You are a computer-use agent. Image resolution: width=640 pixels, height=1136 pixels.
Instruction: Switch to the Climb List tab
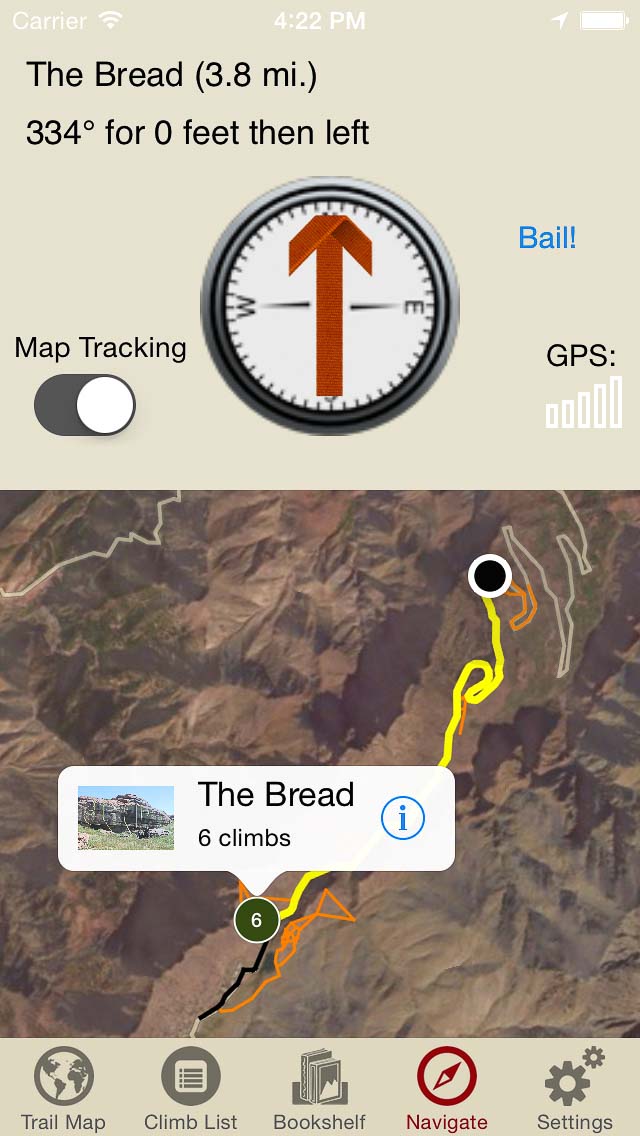190,1088
